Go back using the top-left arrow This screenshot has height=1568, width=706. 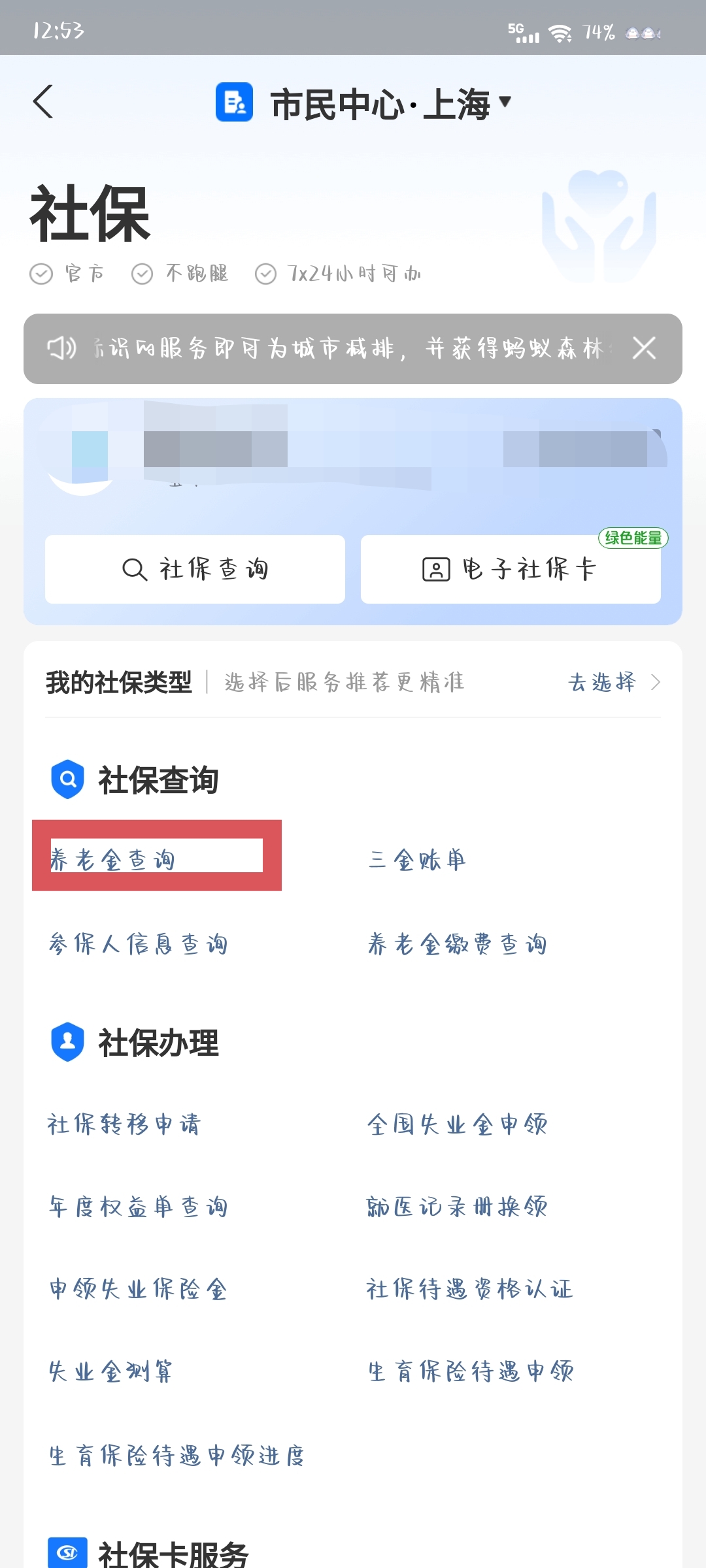[43, 102]
